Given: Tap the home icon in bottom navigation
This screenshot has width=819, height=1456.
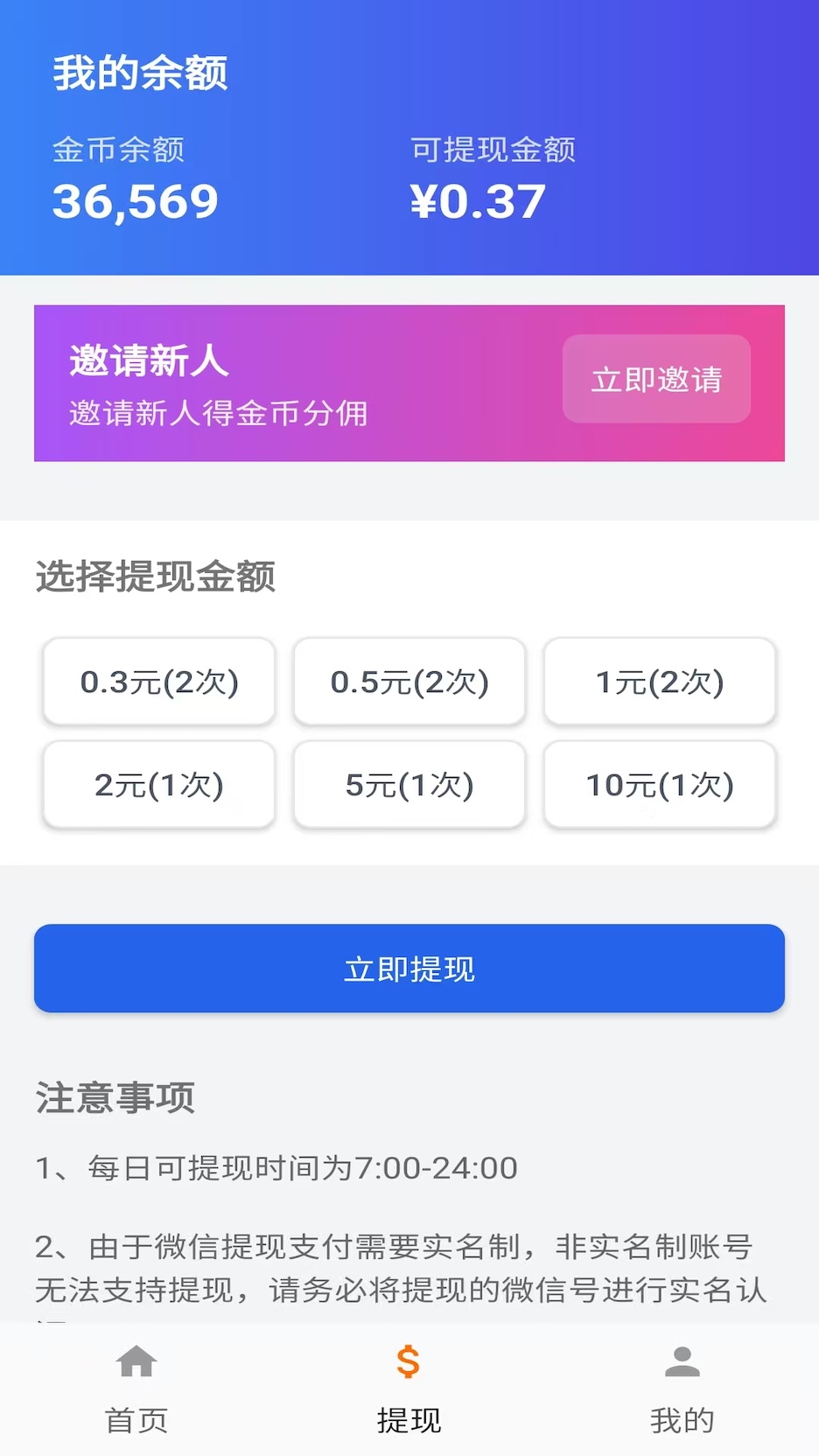Looking at the screenshot, I should click(136, 1363).
